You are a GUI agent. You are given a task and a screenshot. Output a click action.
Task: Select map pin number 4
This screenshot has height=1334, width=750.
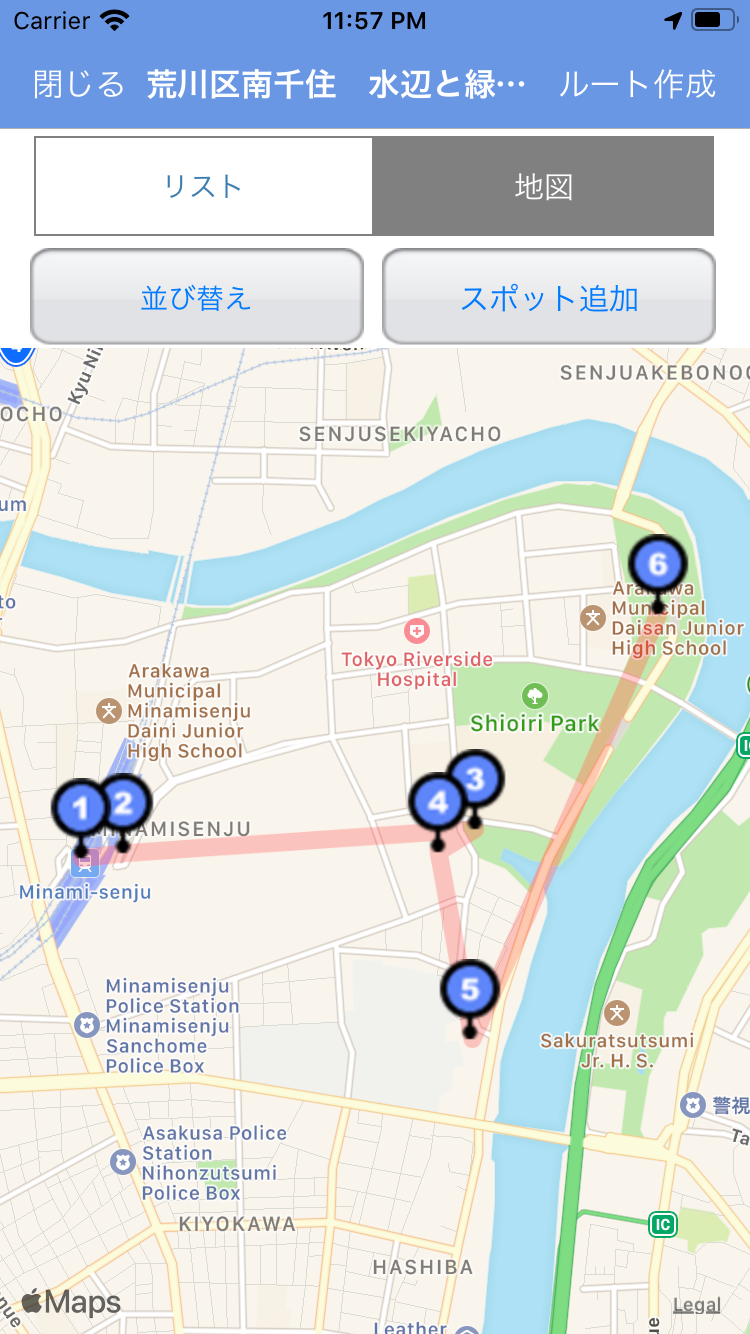[x=436, y=803]
